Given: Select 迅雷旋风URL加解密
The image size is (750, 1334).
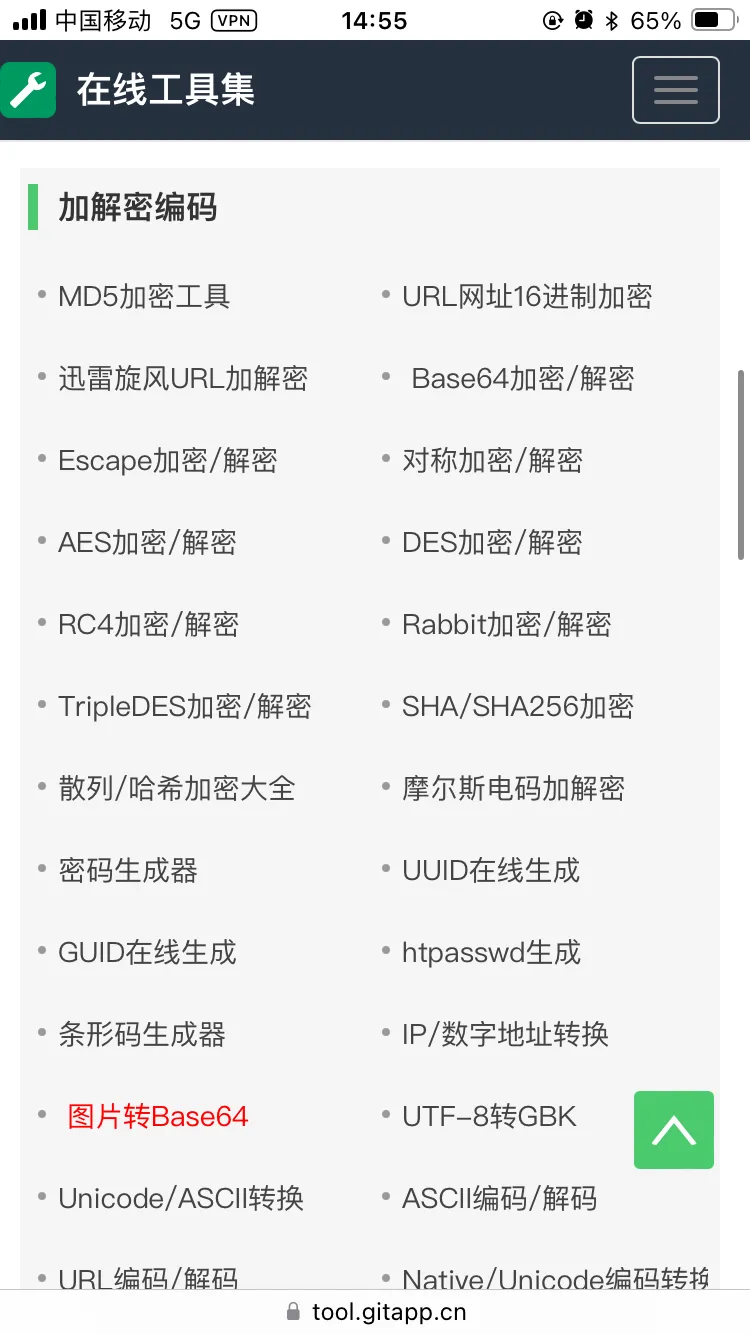Looking at the screenshot, I should click(183, 378).
